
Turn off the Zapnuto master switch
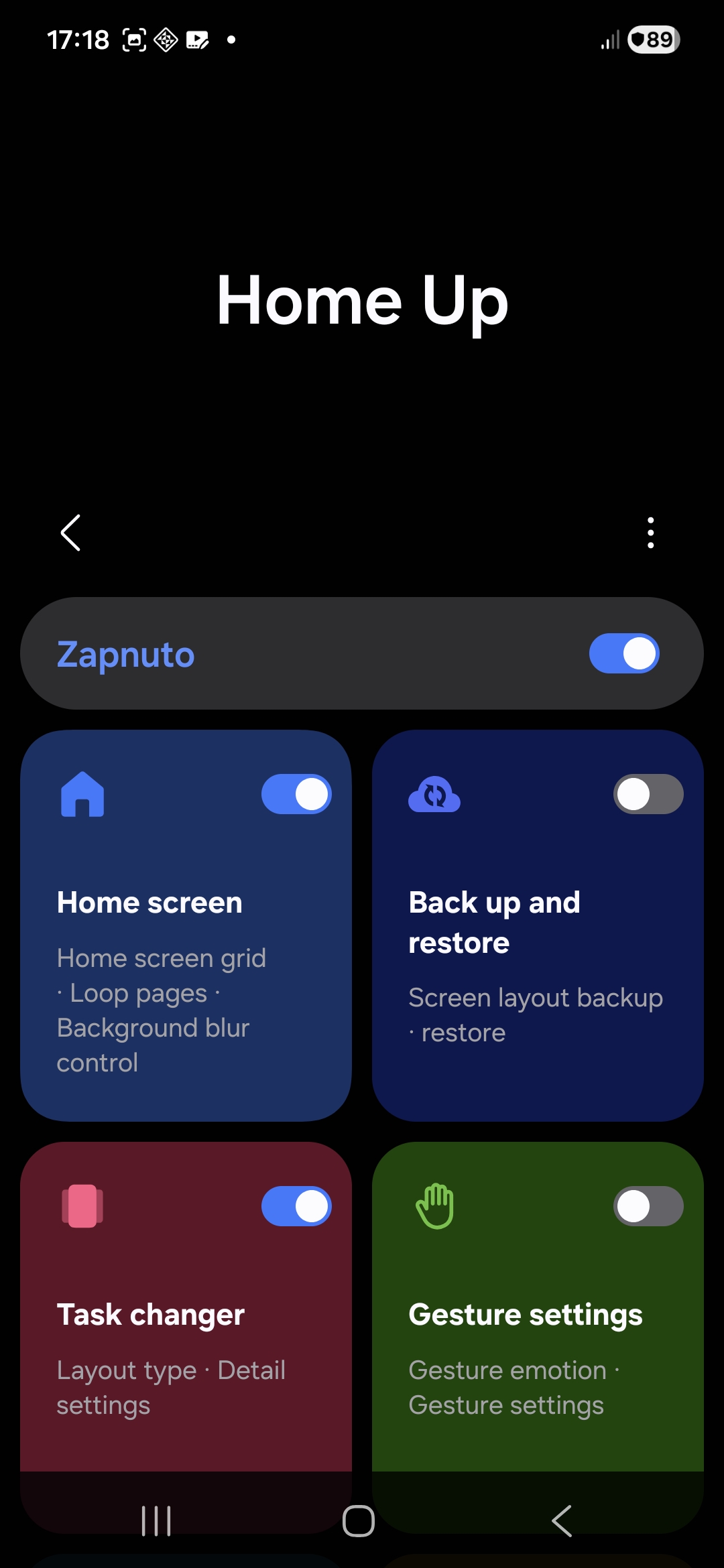click(623, 653)
